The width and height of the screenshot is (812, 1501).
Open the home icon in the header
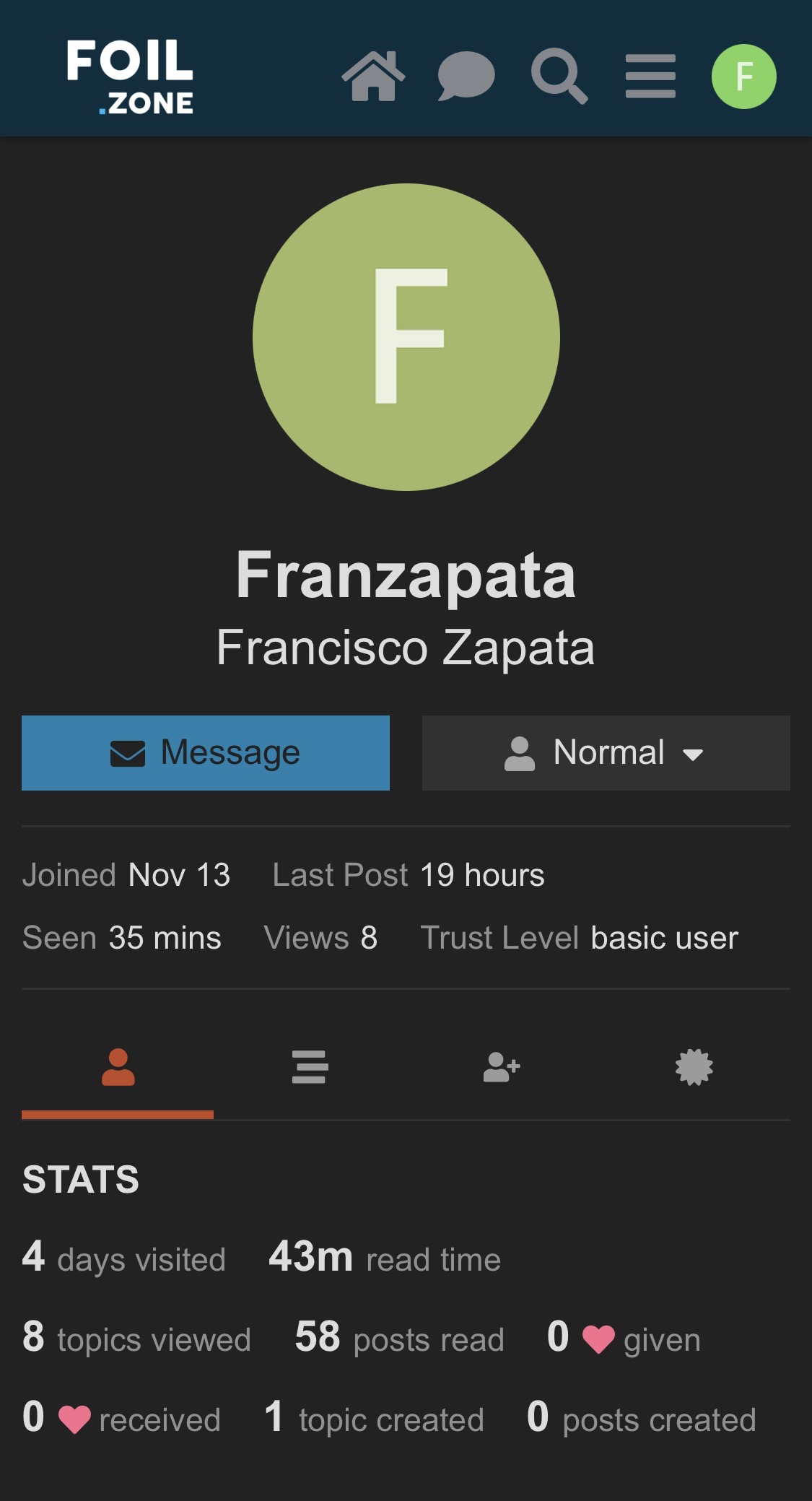[373, 77]
